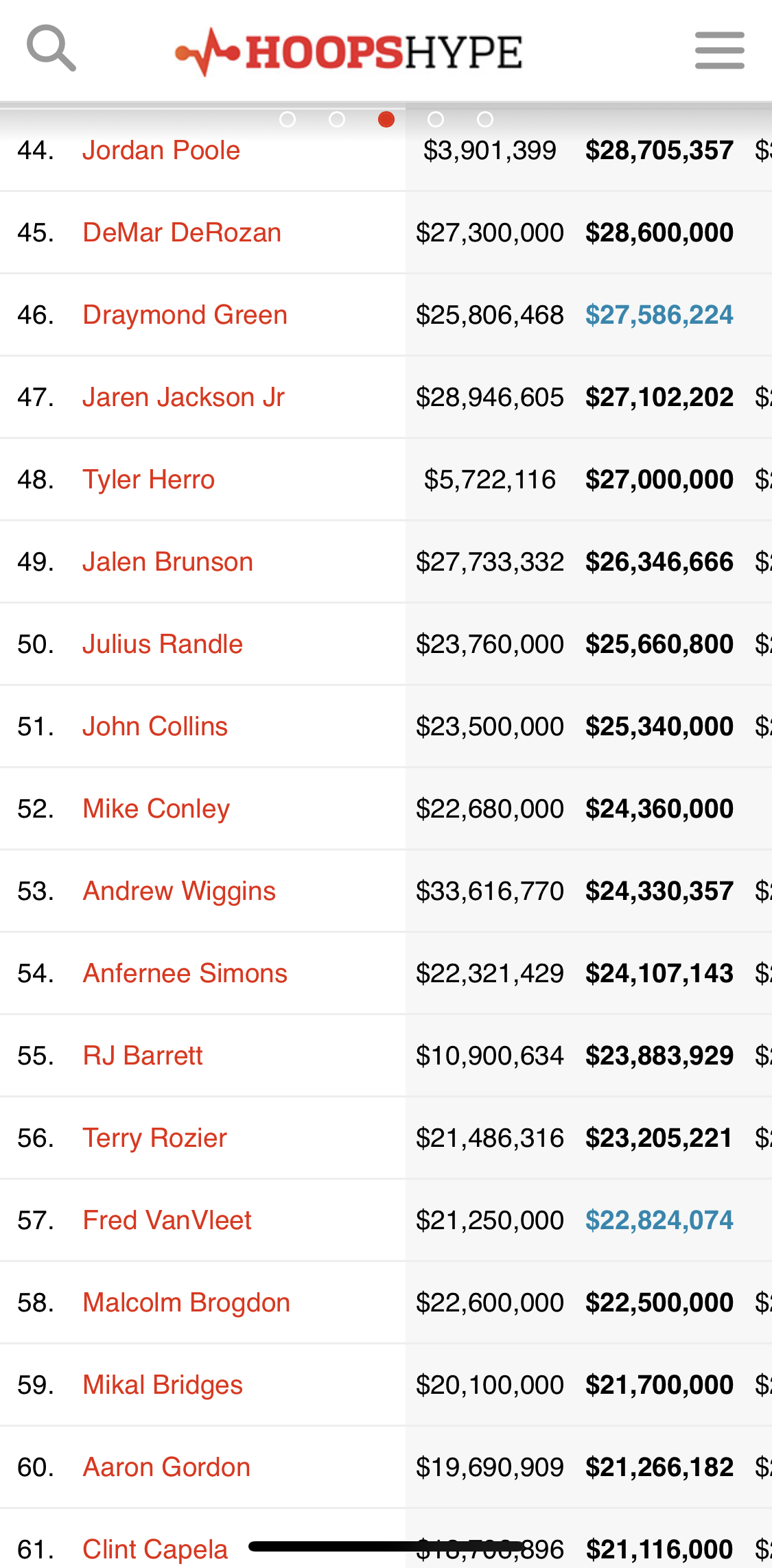Jump to the fourth page indicator dot
This screenshot has height=1568, width=772.
point(436,119)
